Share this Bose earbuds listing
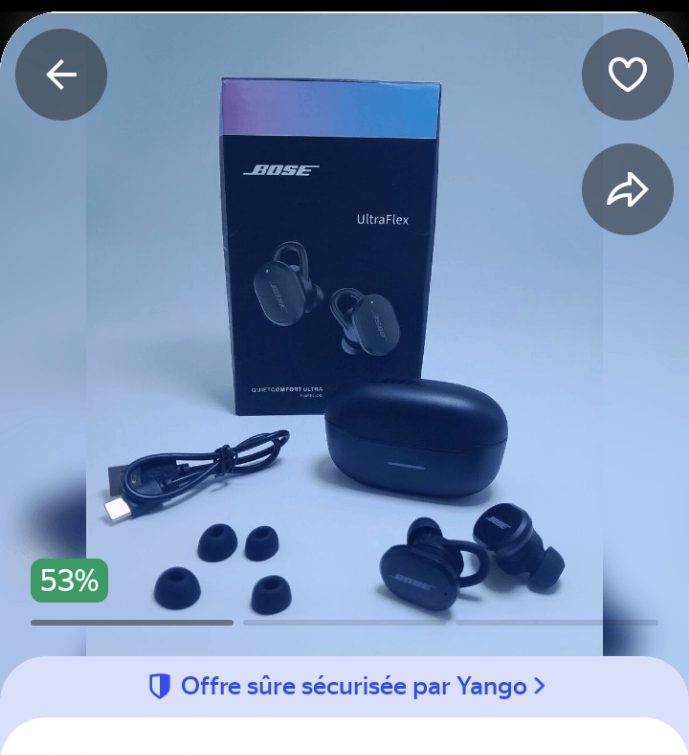Viewport: 689px width, 755px height. click(627, 189)
